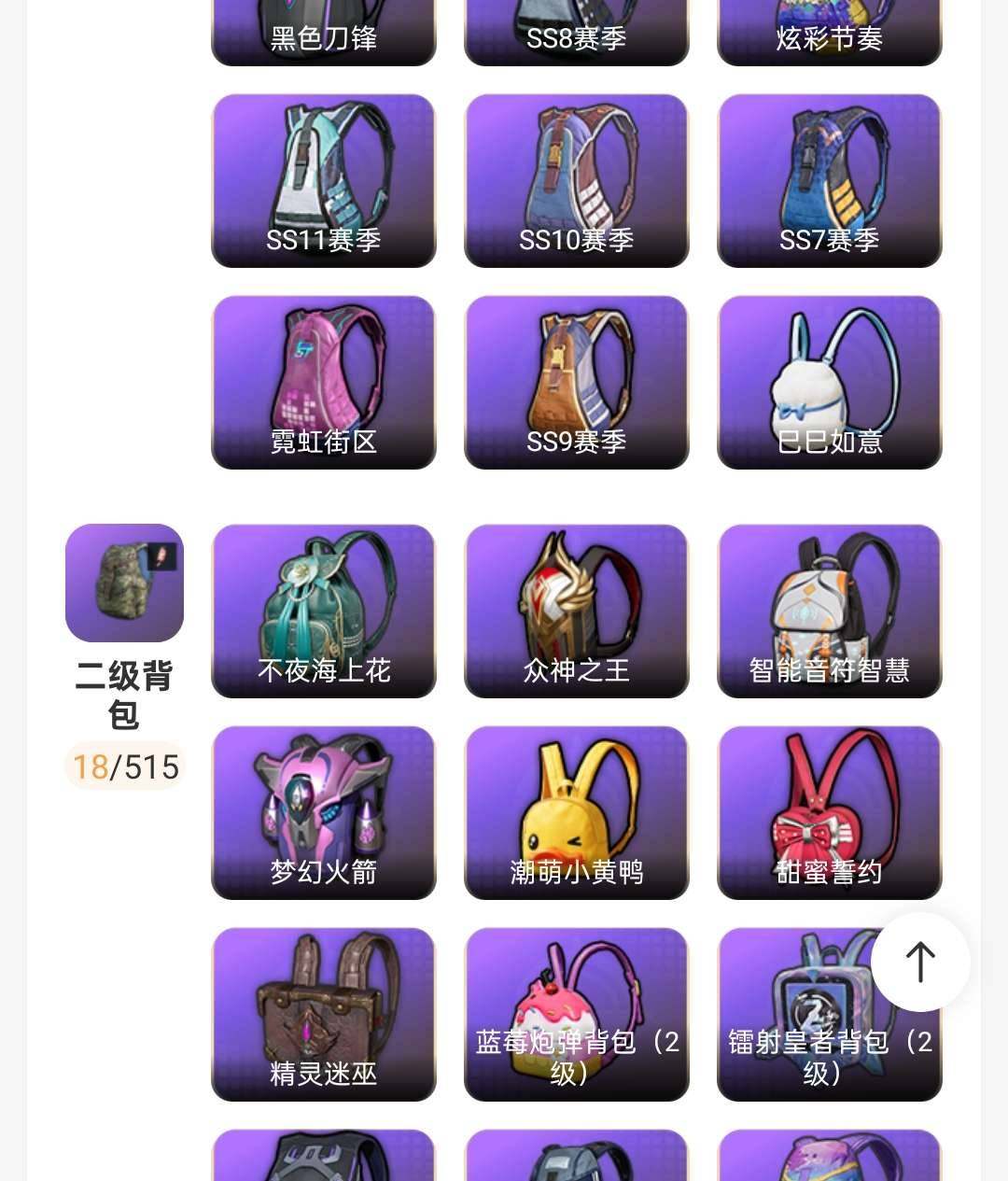
Task: Select the 潮萌小黄鸭 duck backpack
Action: coord(577,812)
